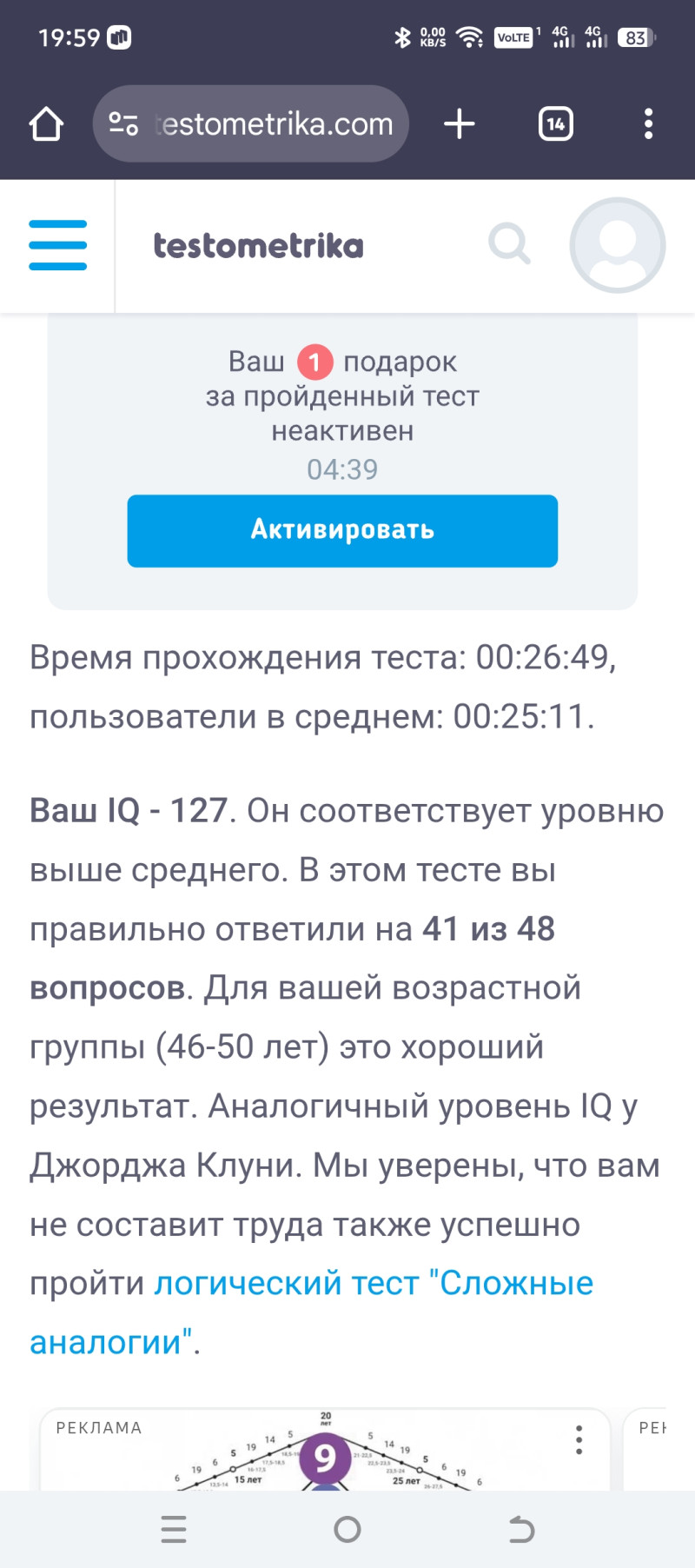Show the open tabs switcher

(x=555, y=124)
